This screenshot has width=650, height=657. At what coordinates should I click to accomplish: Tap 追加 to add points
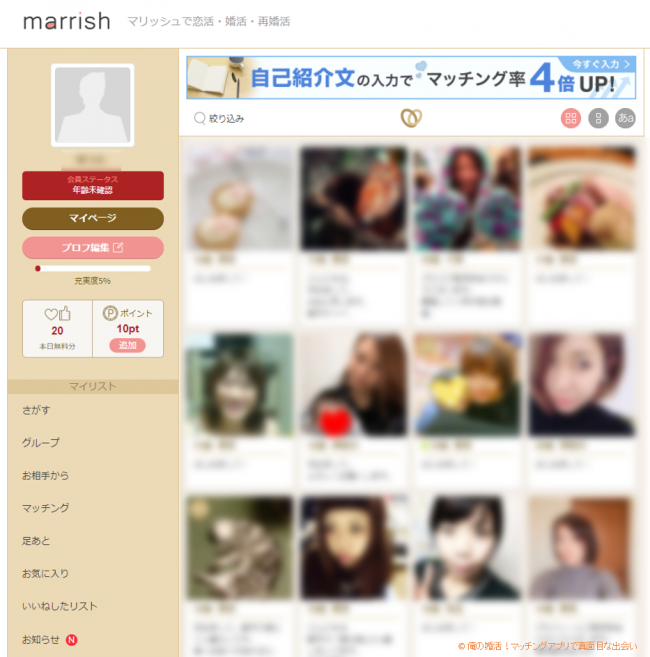tap(127, 345)
